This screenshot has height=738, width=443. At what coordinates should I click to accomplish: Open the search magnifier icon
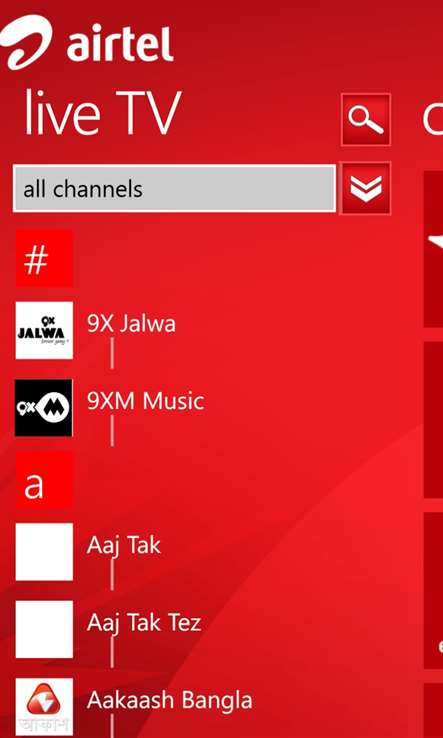click(x=366, y=120)
